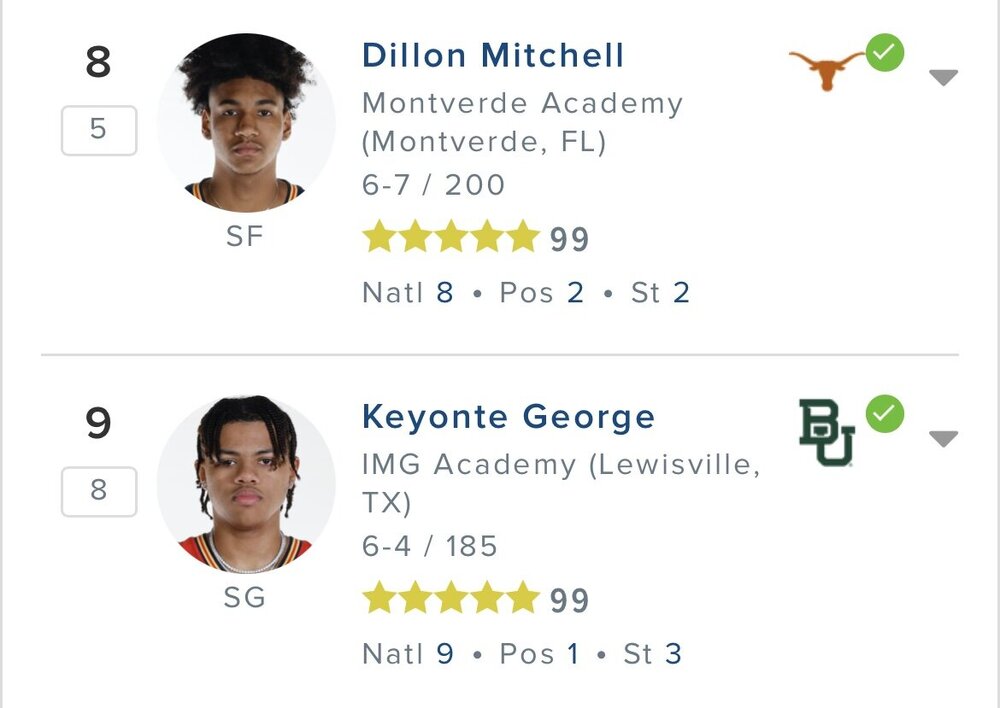Image resolution: width=1000 pixels, height=708 pixels.
Task: Tap Keyonte George's profile photo
Action: click(x=246, y=482)
